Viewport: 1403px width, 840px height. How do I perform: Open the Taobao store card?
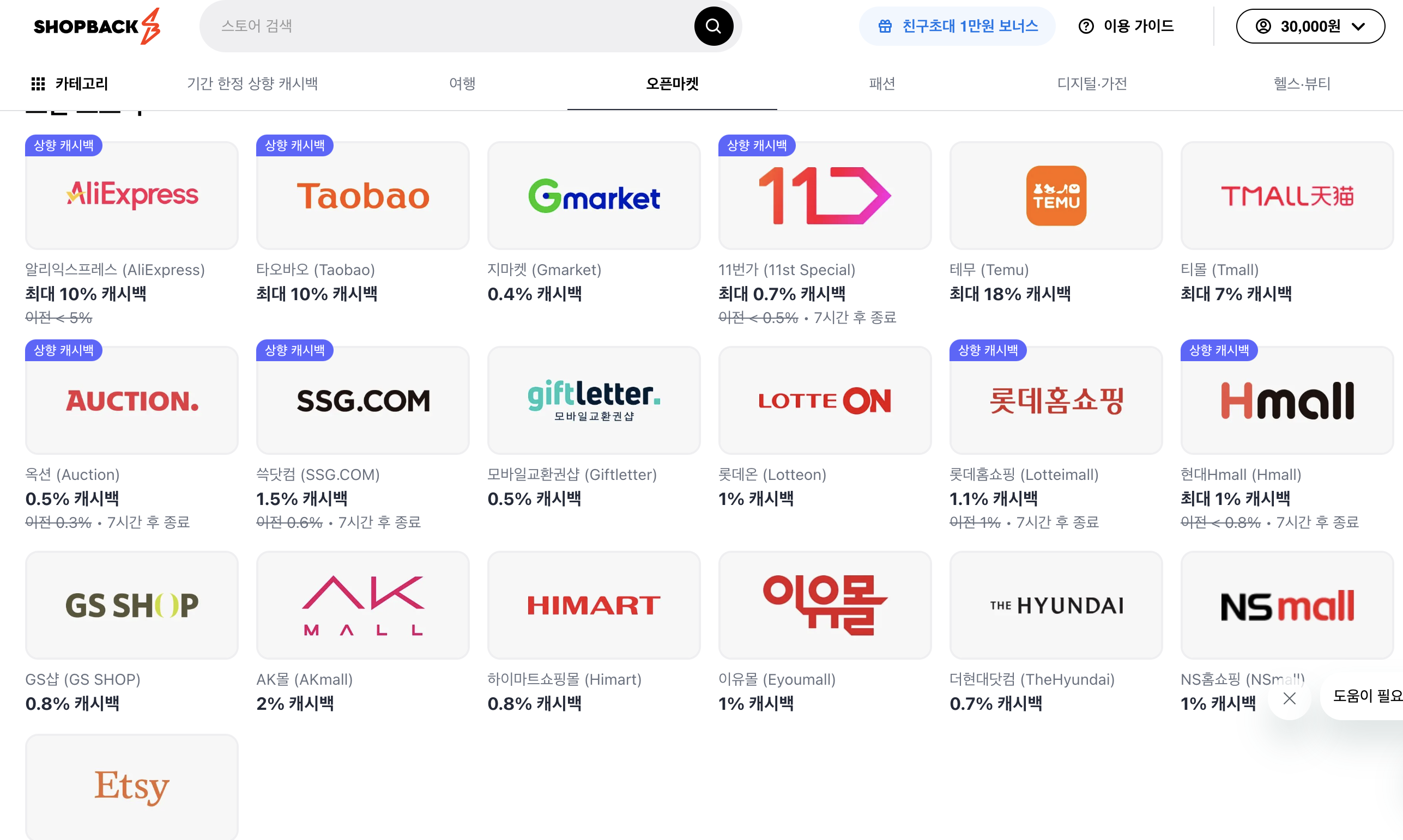[x=363, y=195]
